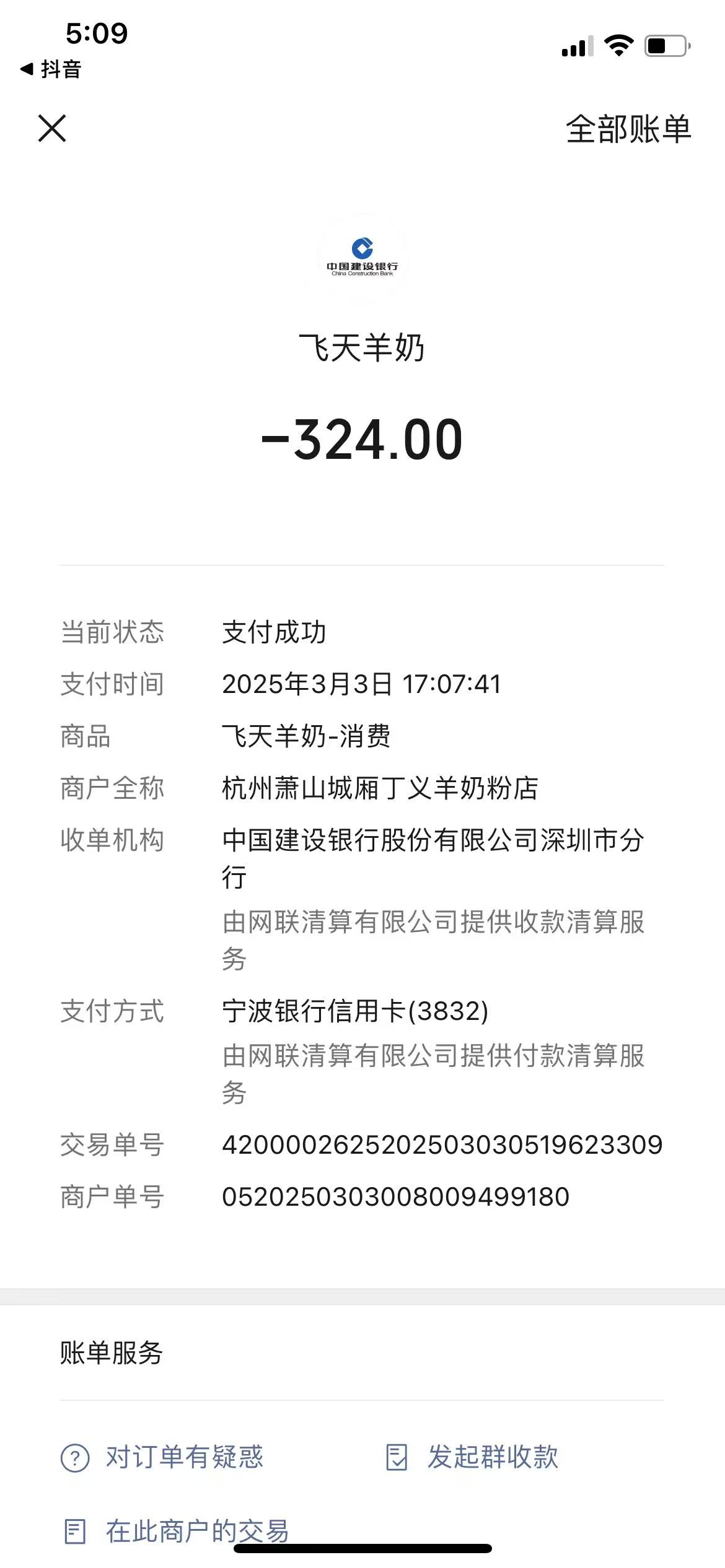This screenshot has height=1568, width=725.
Task: Close the payment detail page
Action: click(52, 128)
